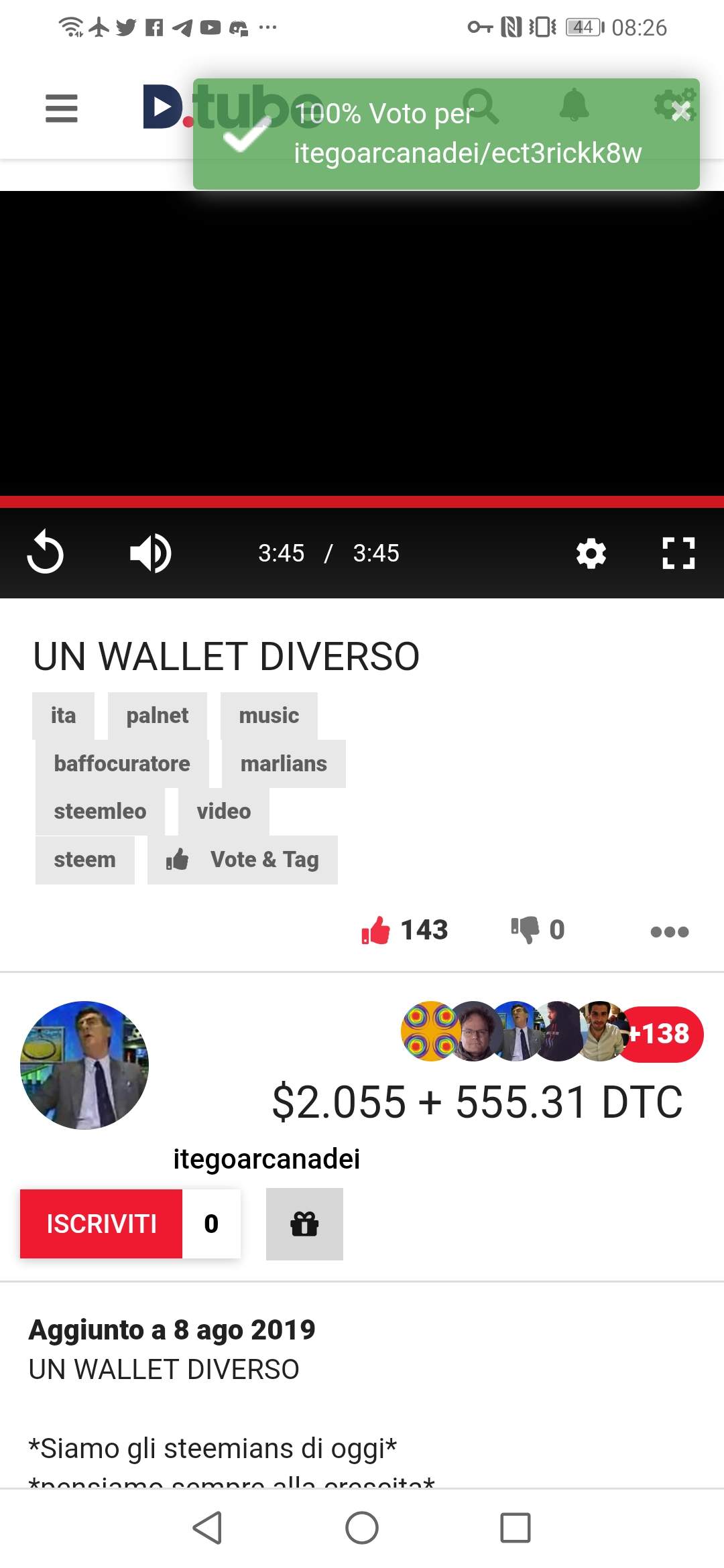Subscribe with the ISCRIVITI button
Screen dimensions: 724x1568
[101, 1224]
